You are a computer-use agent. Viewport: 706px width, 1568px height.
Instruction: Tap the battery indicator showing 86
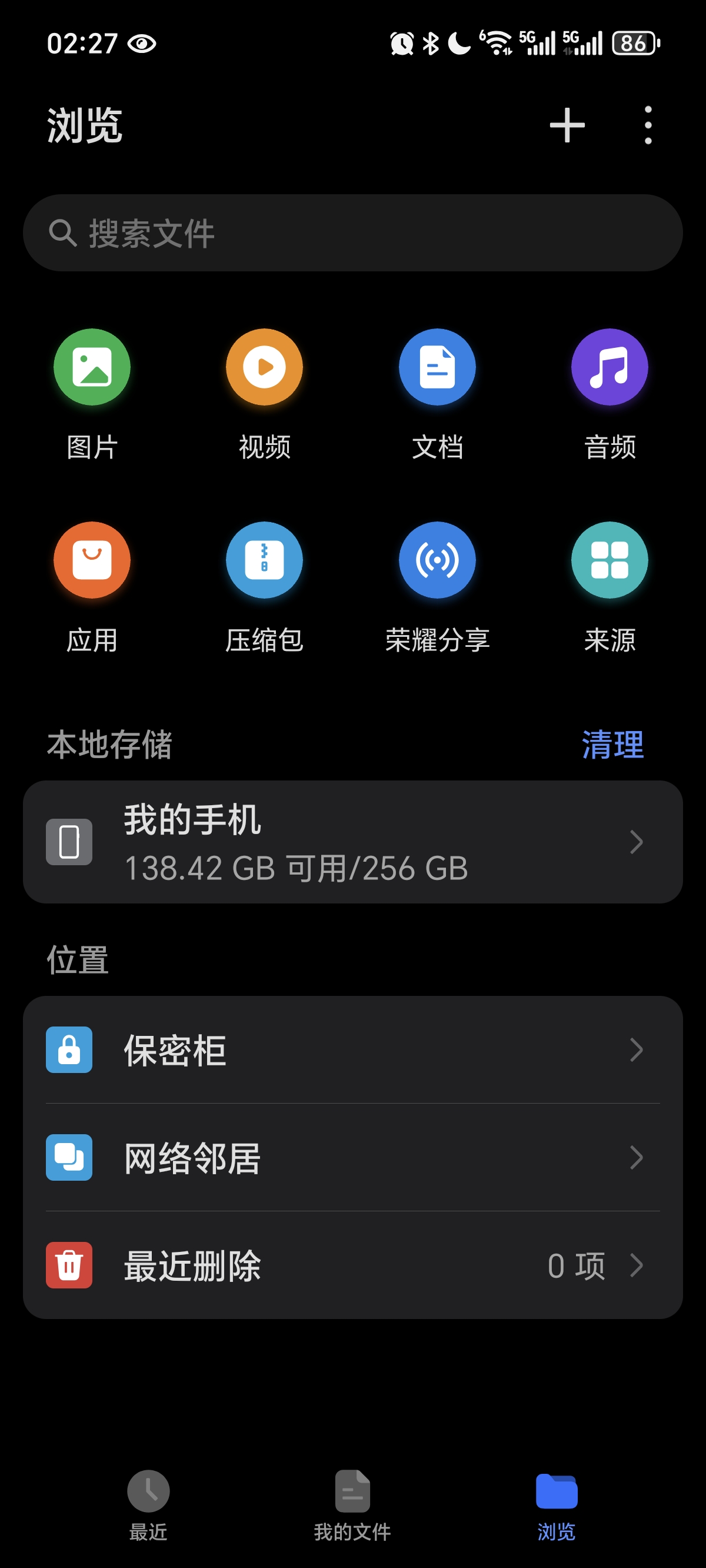coord(635,43)
